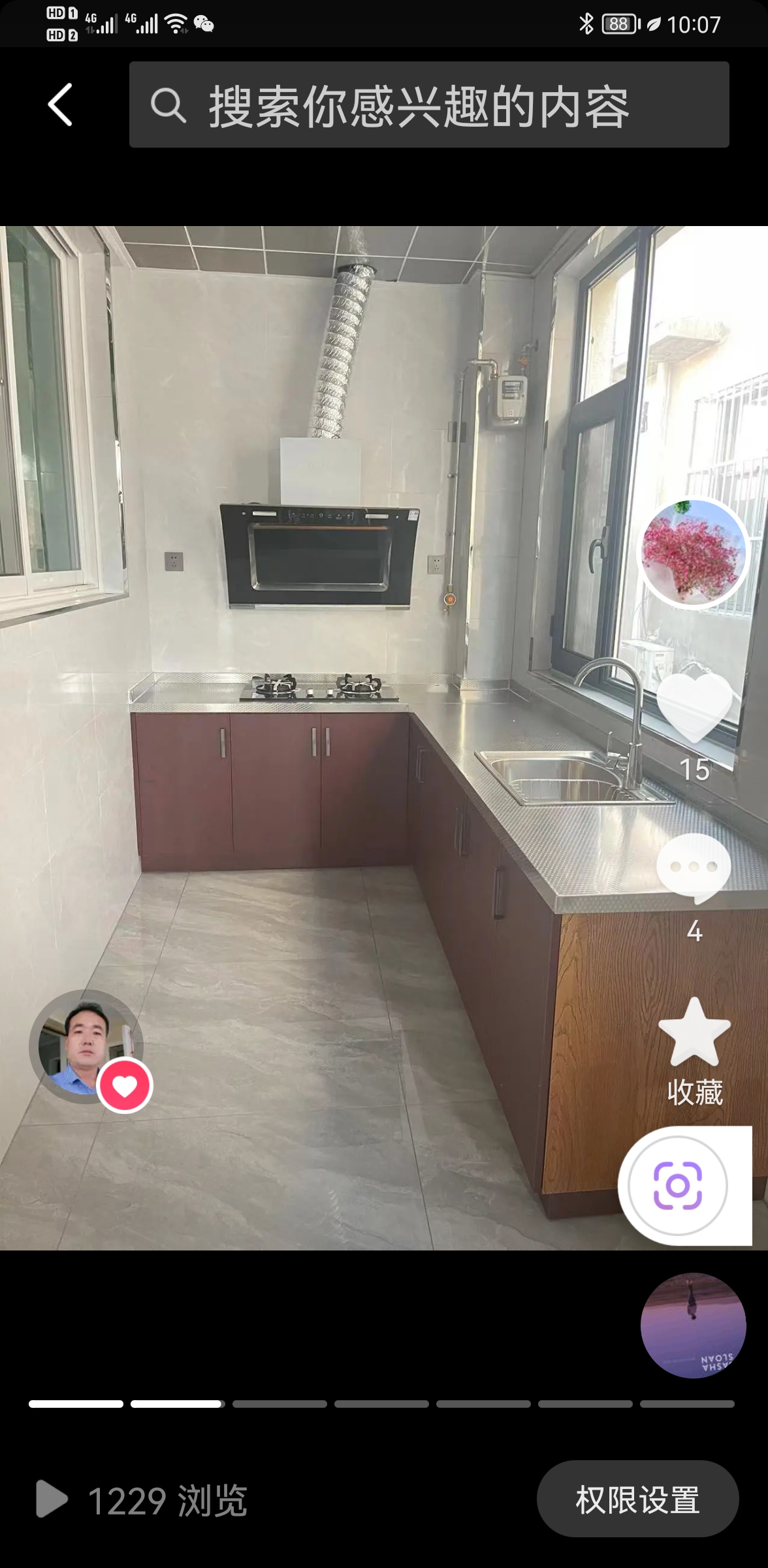
Task: Go back with the top-left arrow
Action: tap(60, 105)
